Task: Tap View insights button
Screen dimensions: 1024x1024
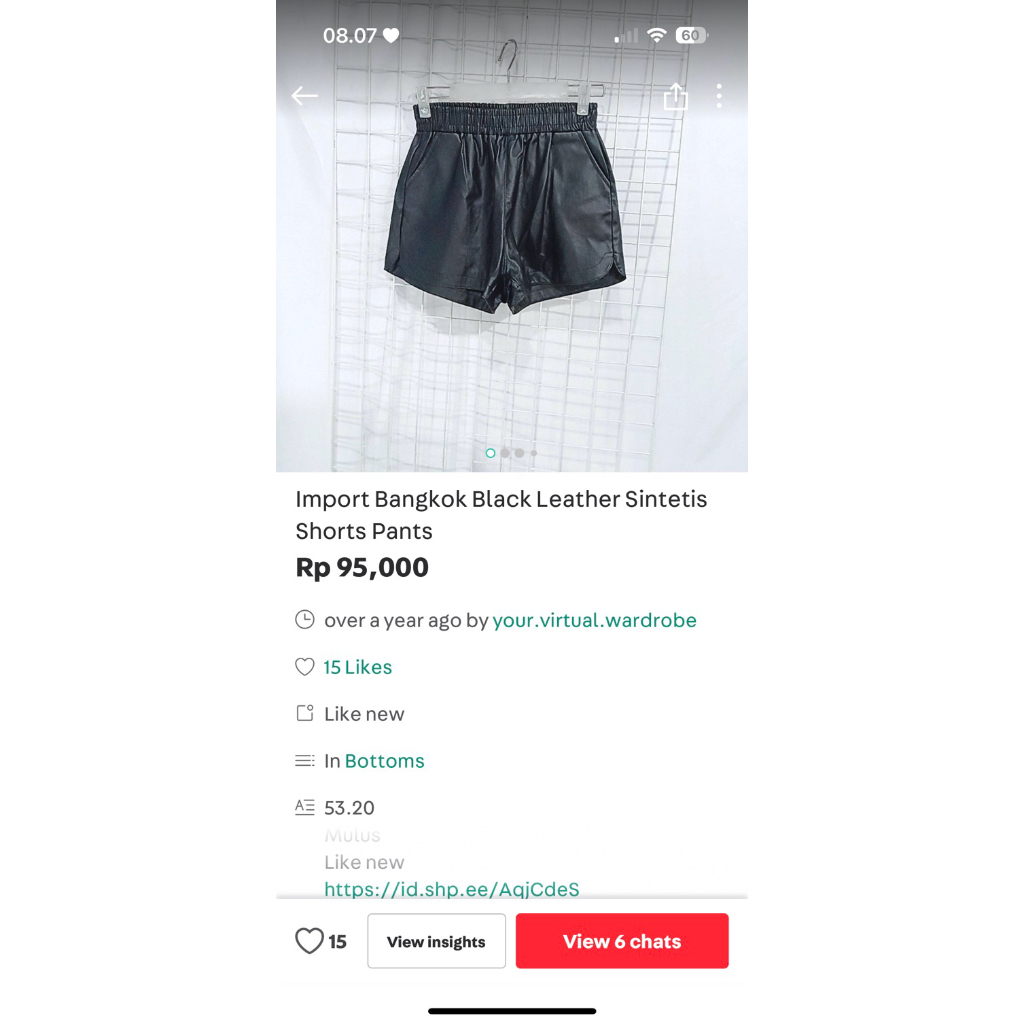Action: click(436, 941)
